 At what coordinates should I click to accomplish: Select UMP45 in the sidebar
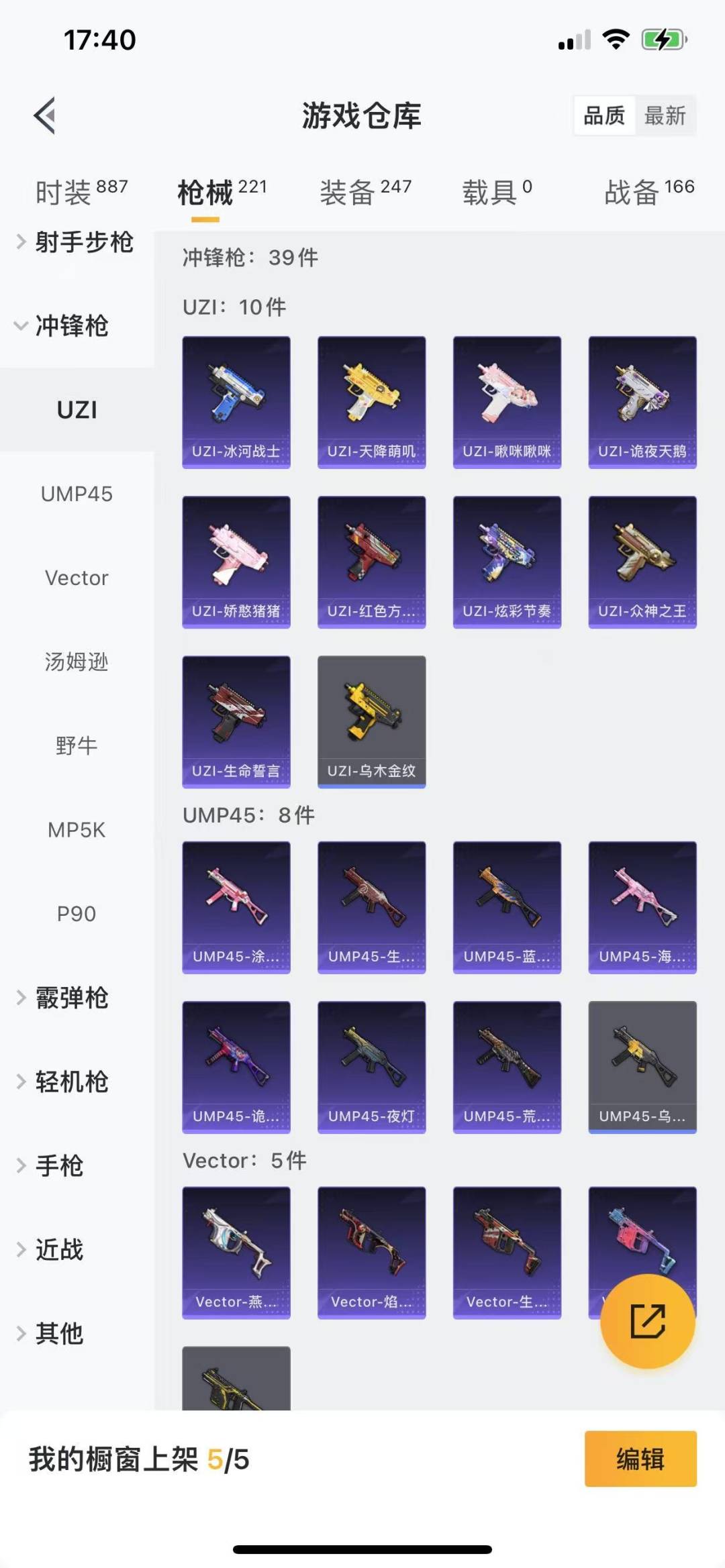click(x=77, y=494)
